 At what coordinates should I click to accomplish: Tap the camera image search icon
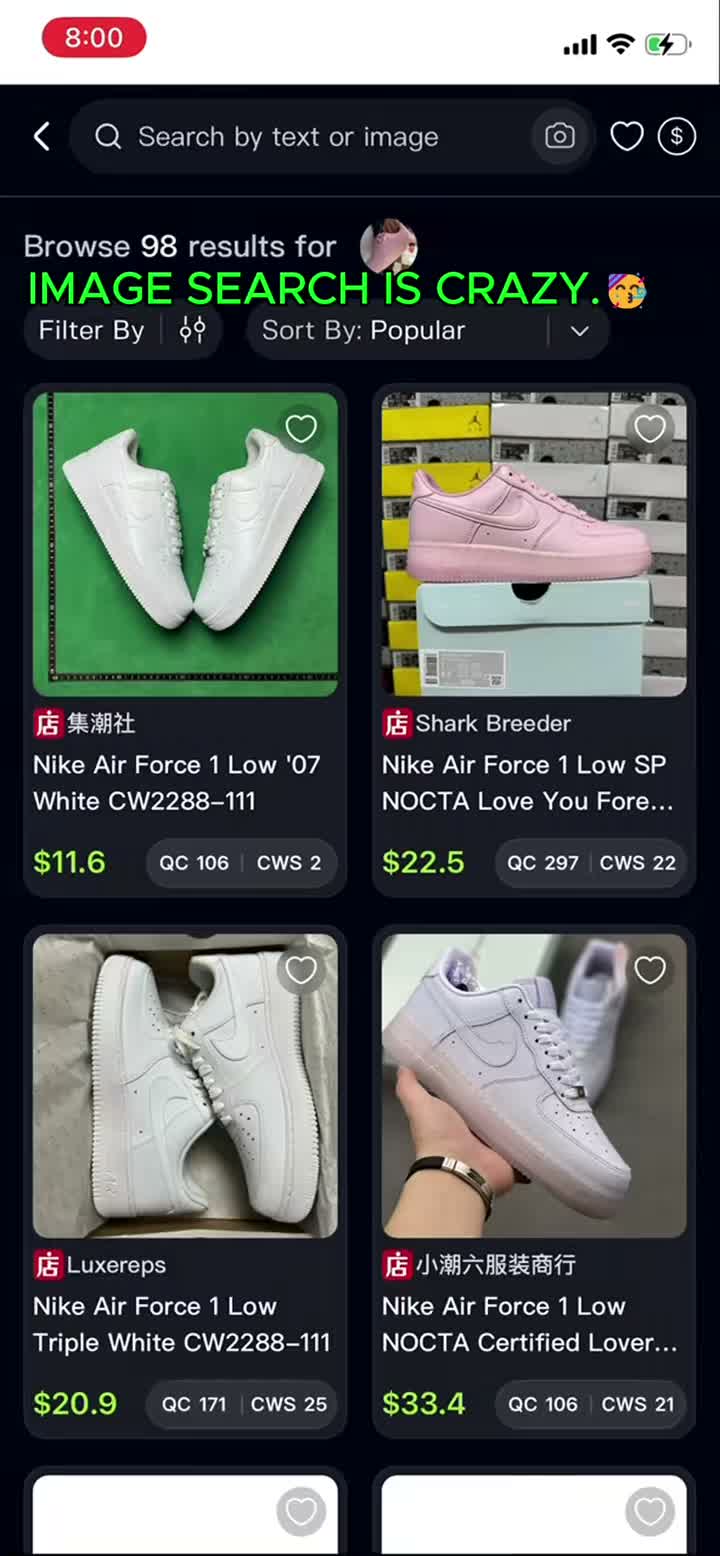[560, 137]
